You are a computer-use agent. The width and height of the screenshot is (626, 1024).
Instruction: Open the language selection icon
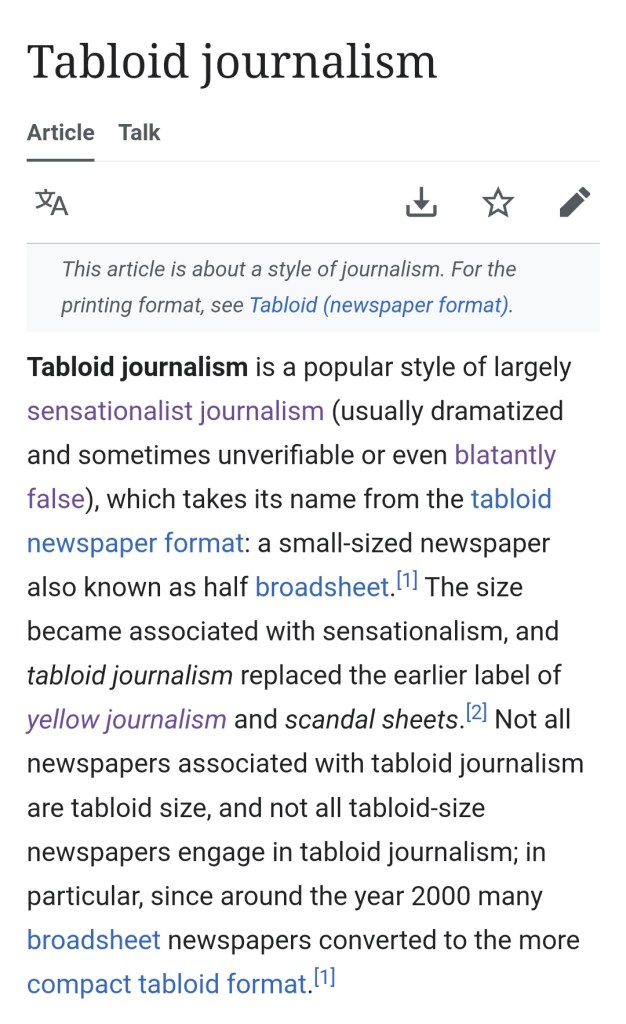[52, 203]
